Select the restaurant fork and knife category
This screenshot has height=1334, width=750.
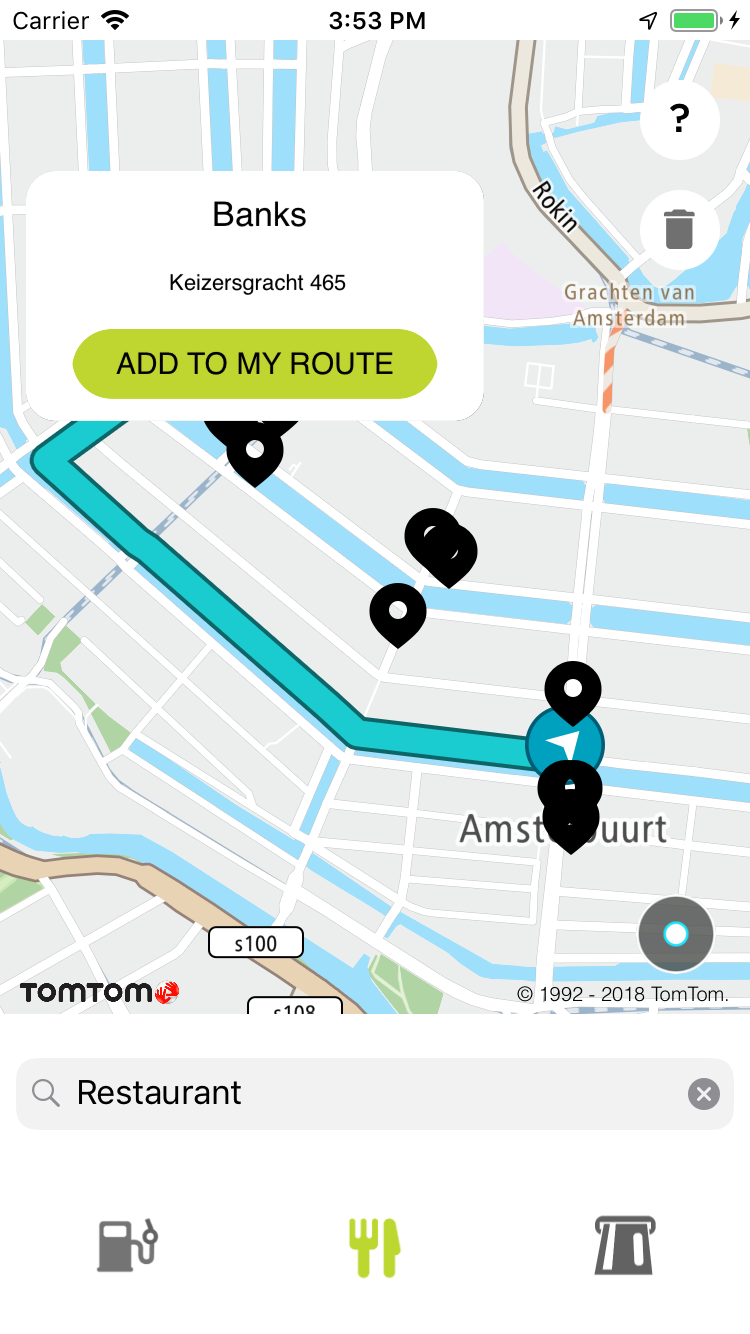coord(375,1247)
